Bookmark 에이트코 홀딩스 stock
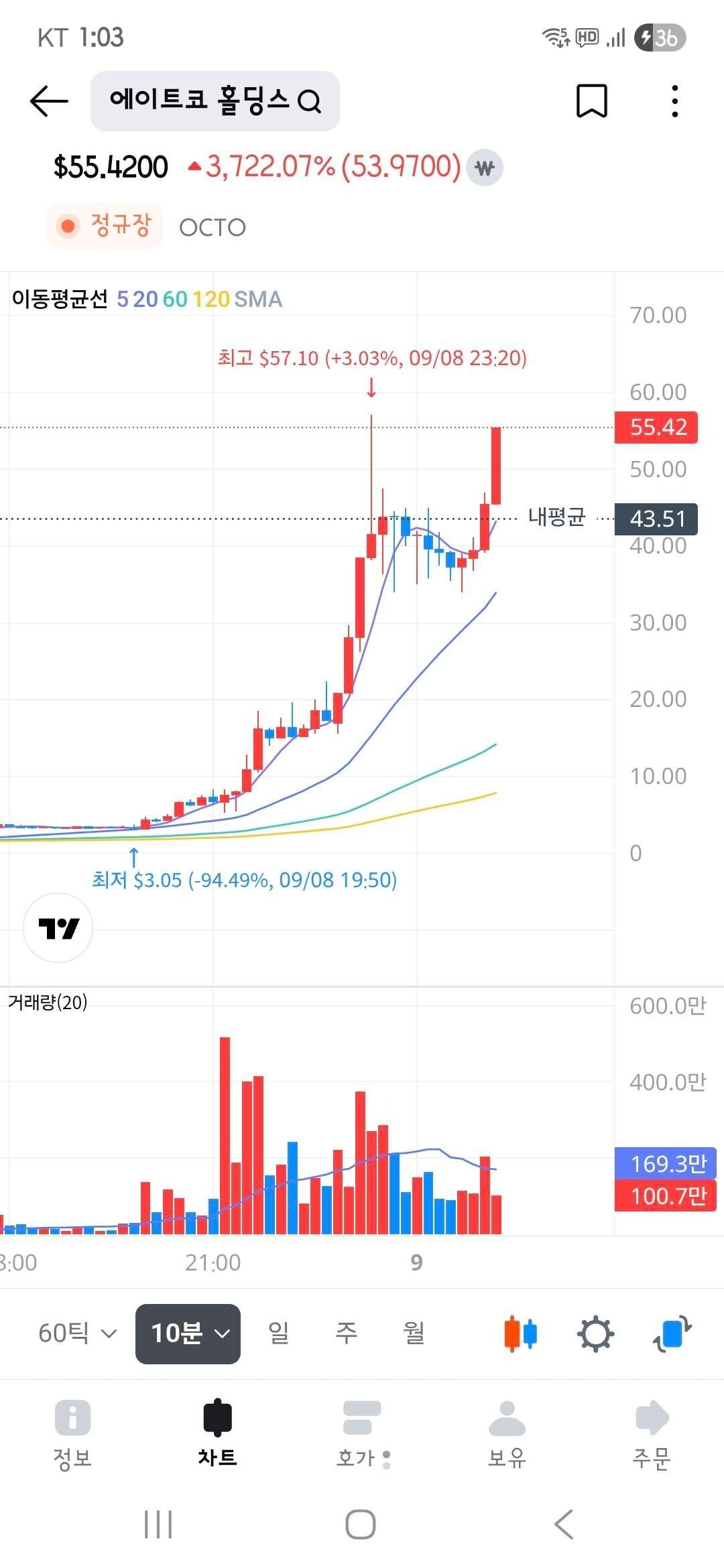Screen dimensions: 724x1568 [x=593, y=101]
